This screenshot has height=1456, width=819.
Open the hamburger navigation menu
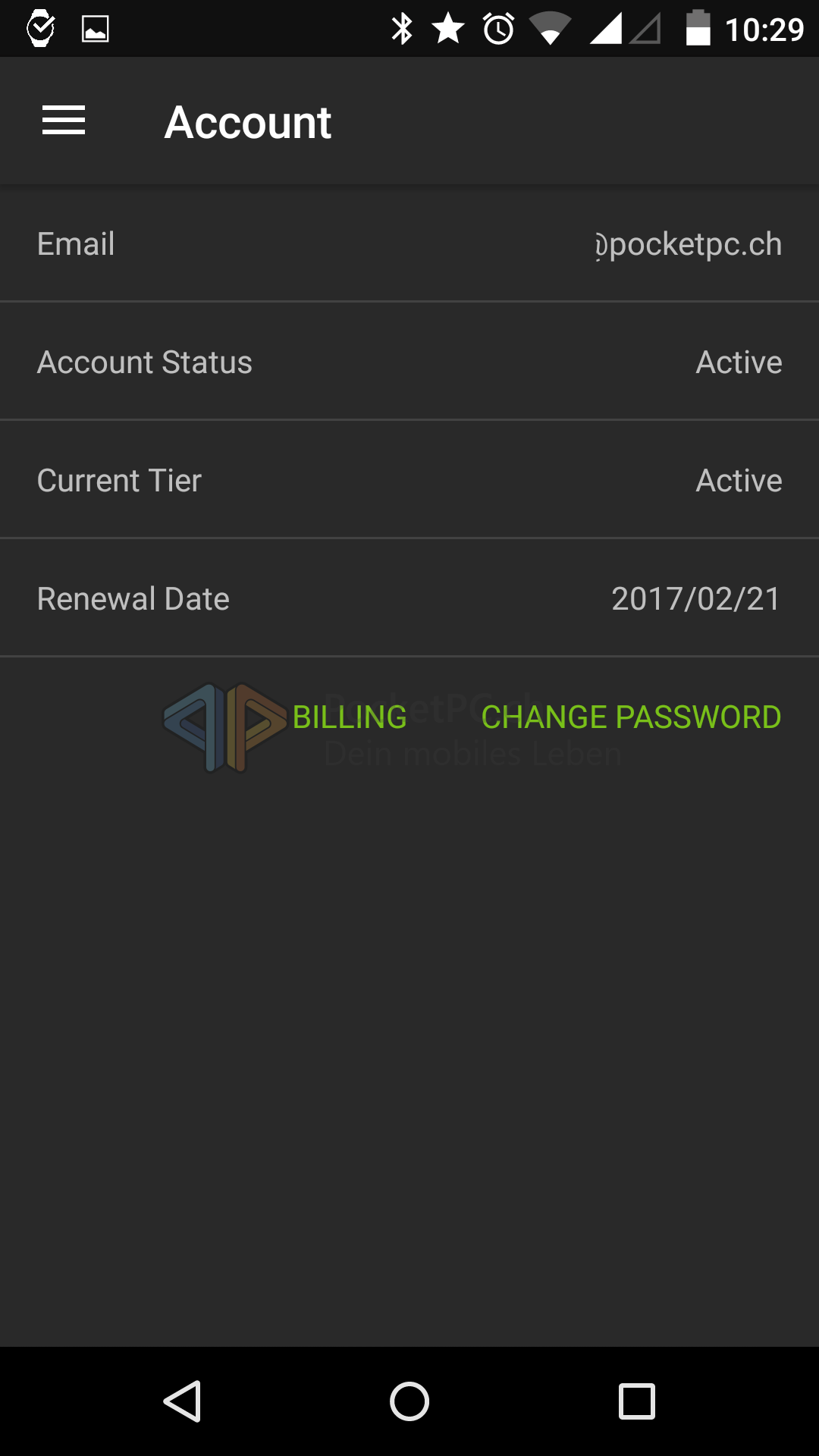point(64,121)
